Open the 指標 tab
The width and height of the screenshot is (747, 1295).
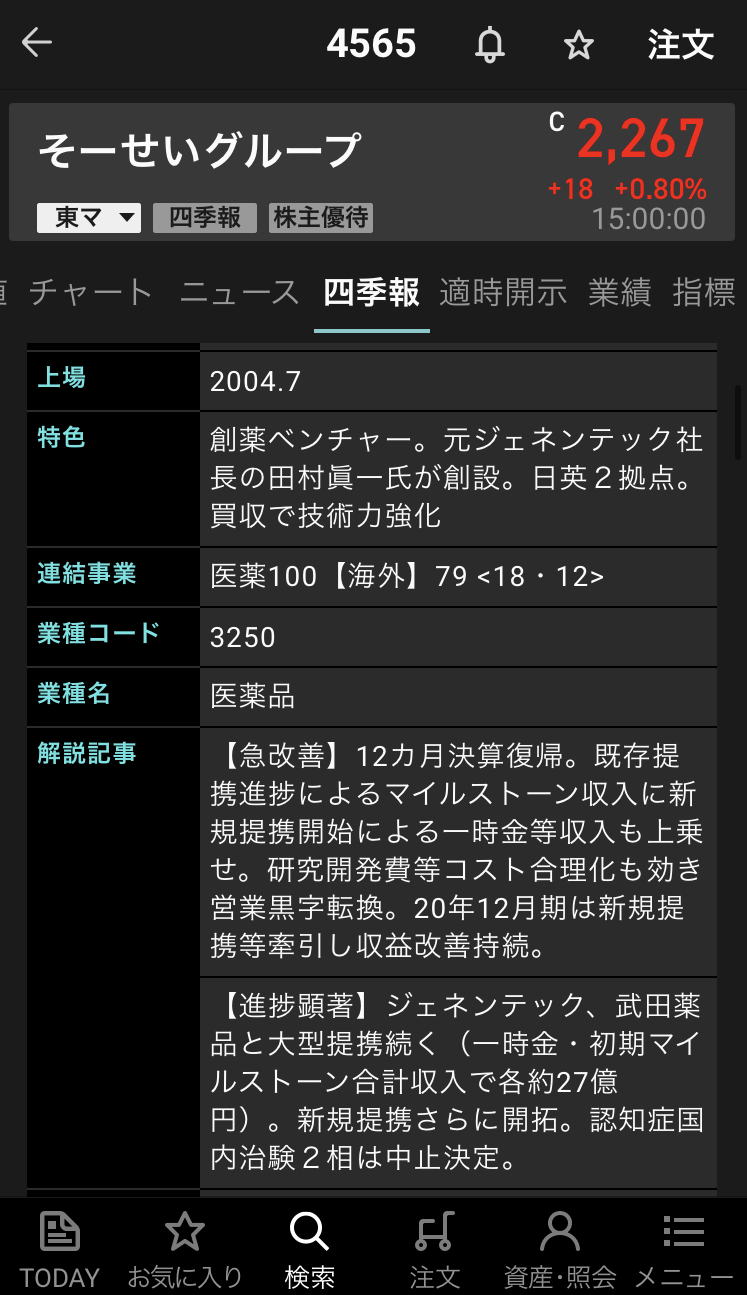click(705, 292)
